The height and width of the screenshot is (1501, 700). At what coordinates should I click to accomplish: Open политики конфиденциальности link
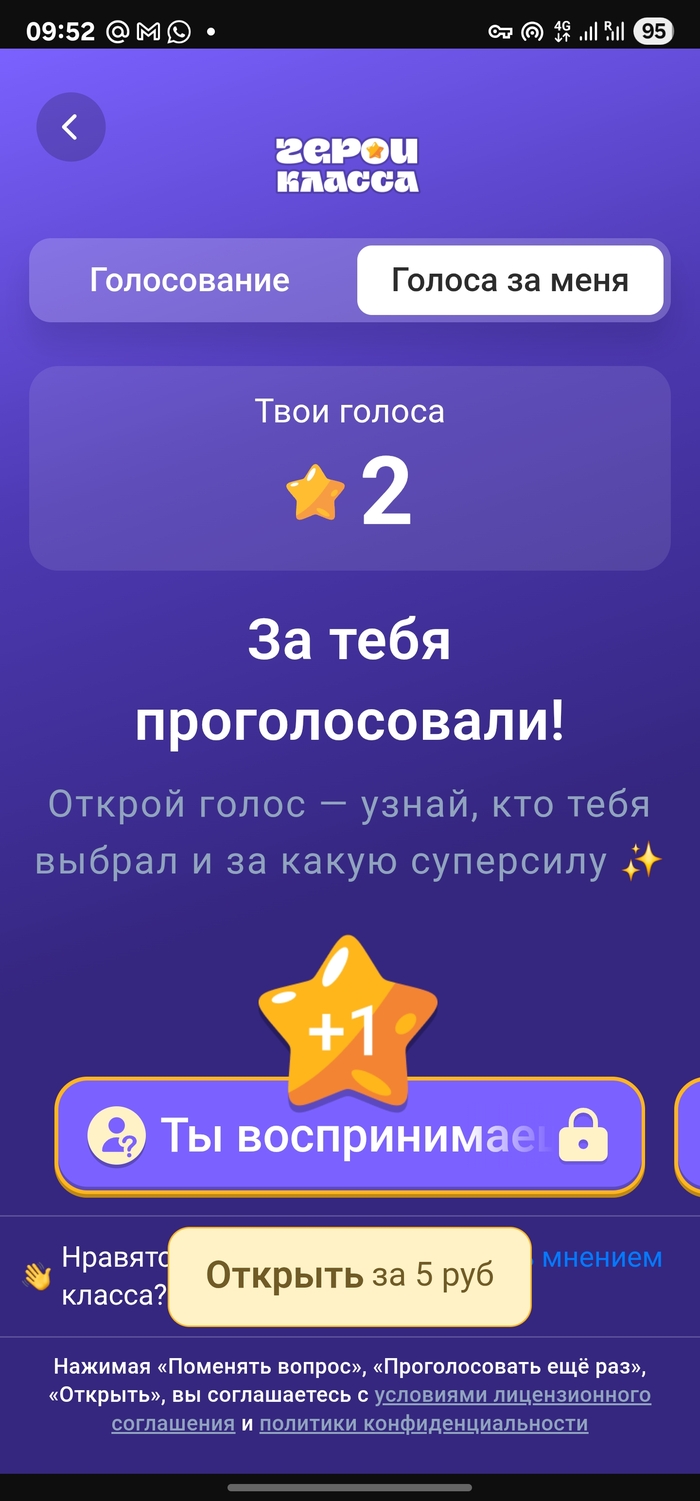(424, 1423)
